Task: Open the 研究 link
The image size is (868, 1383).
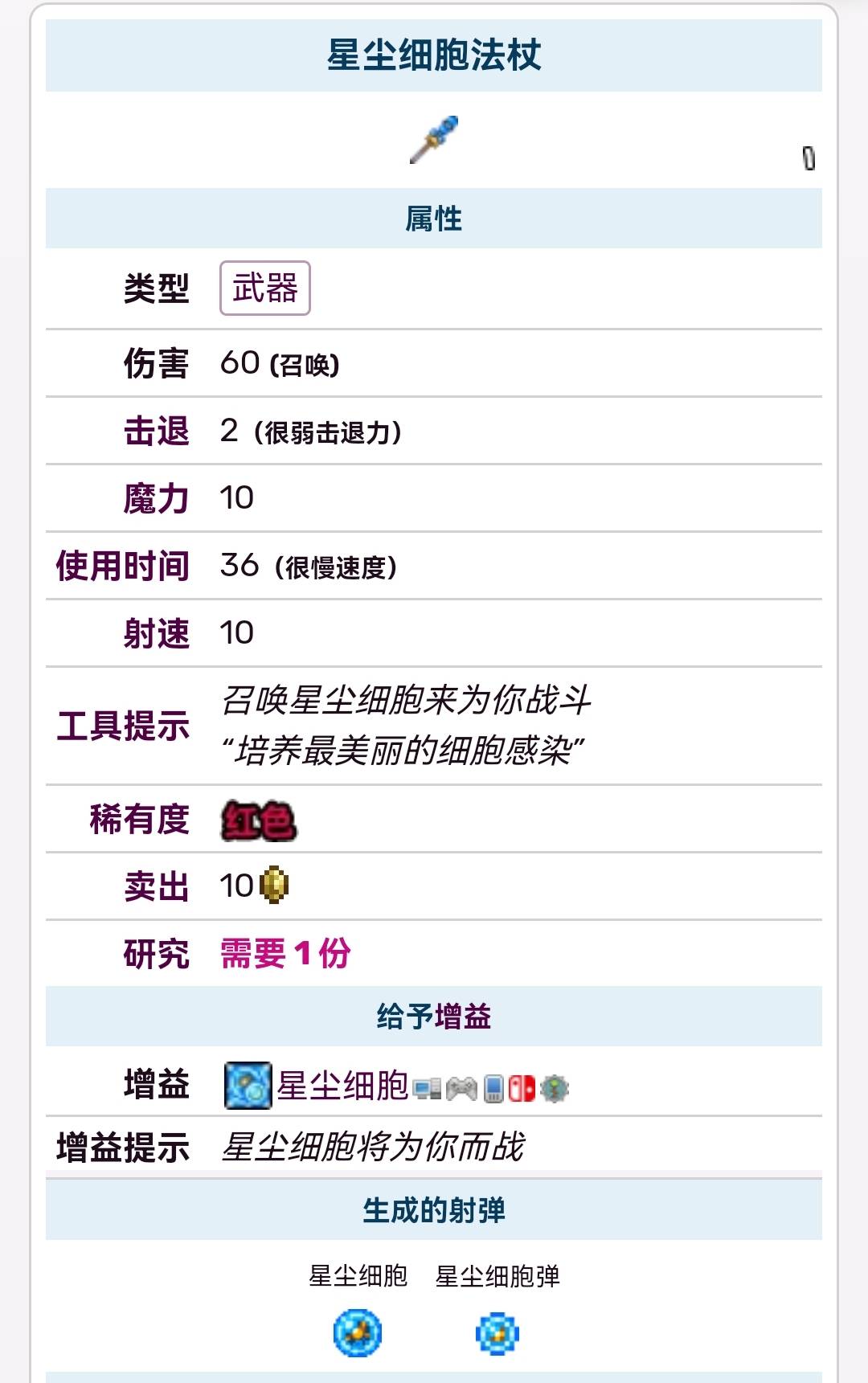Action: pyautogui.click(x=156, y=954)
